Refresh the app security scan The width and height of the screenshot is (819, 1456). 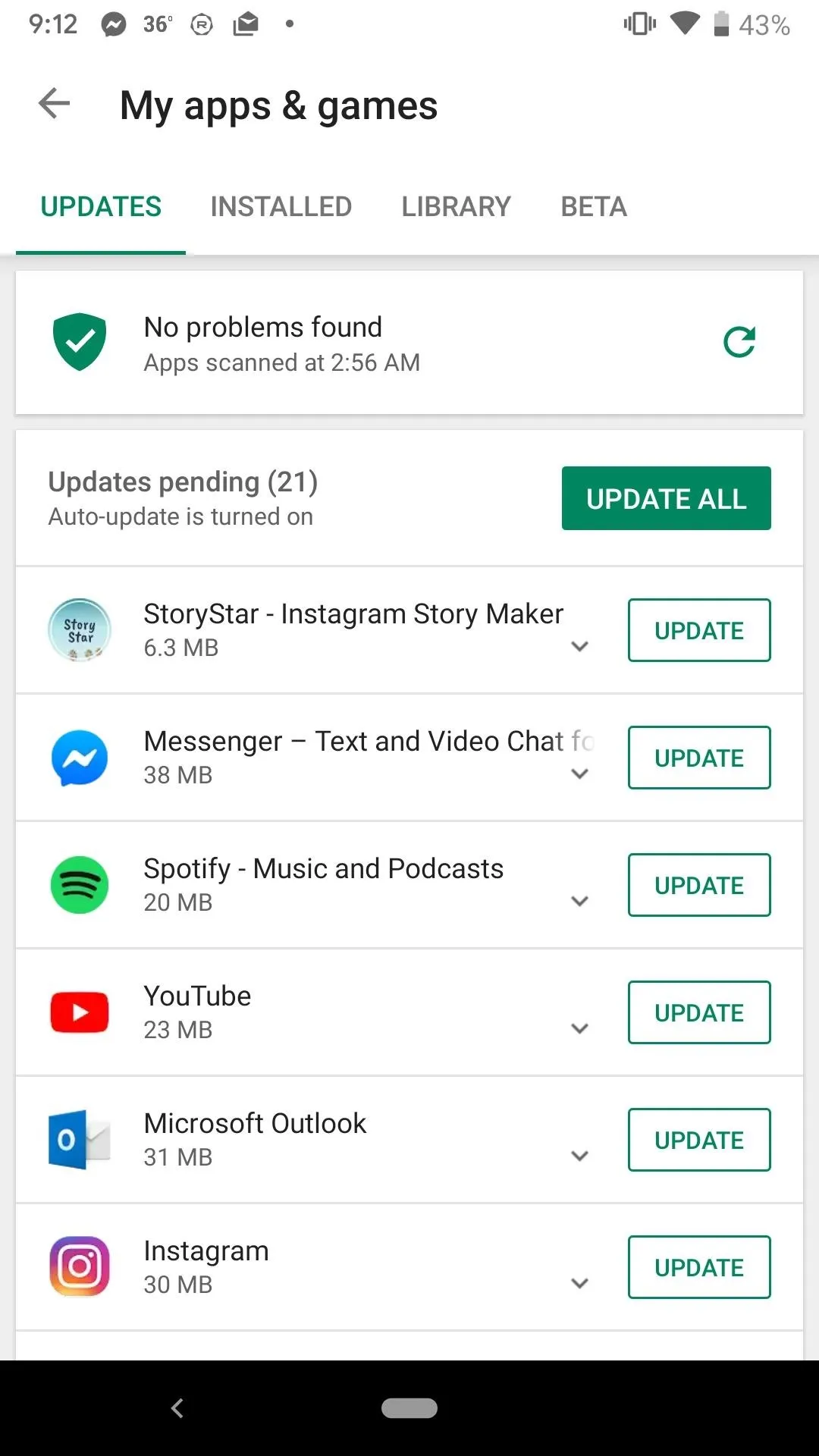tap(739, 342)
